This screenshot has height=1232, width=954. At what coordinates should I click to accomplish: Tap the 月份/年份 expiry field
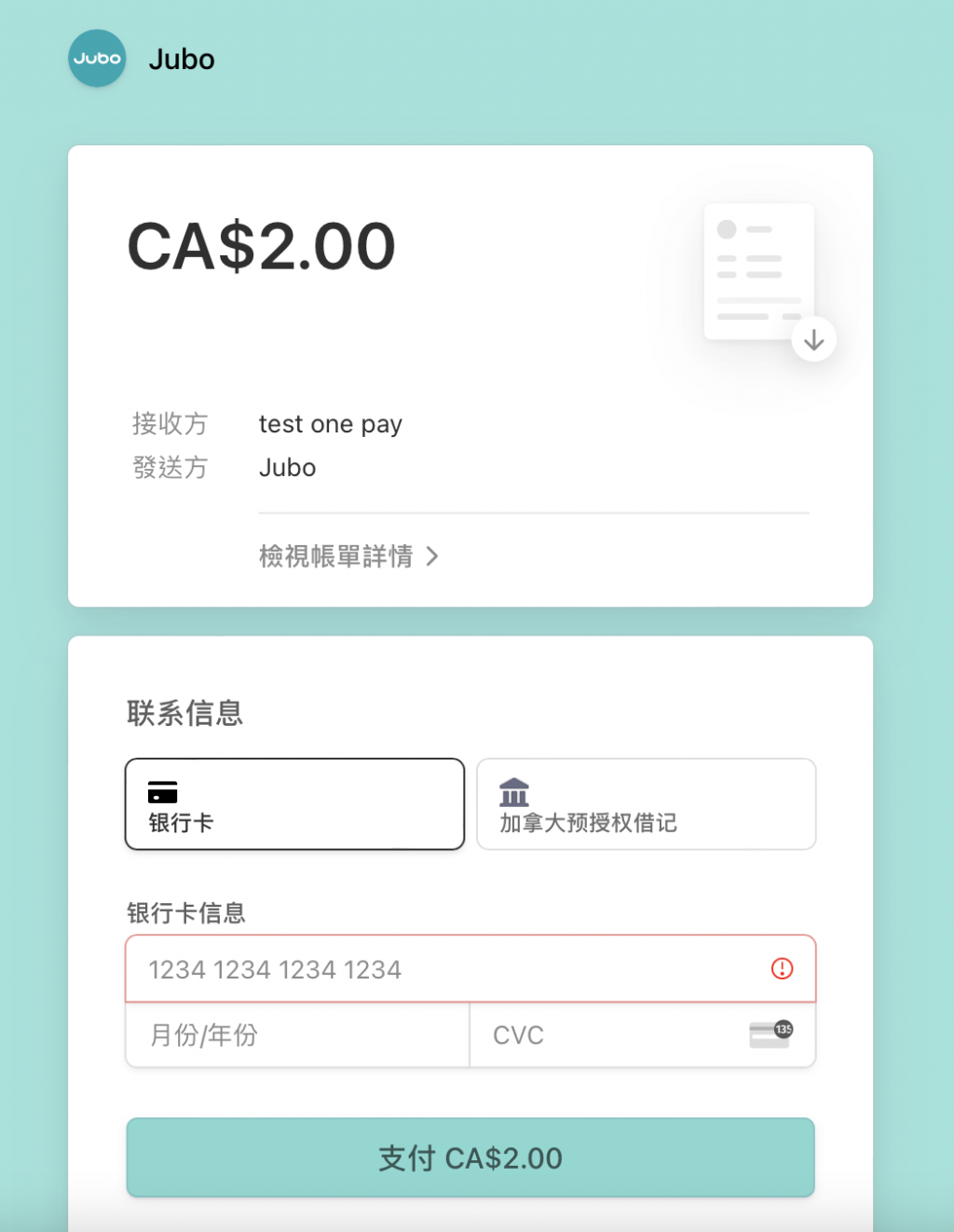click(296, 1034)
